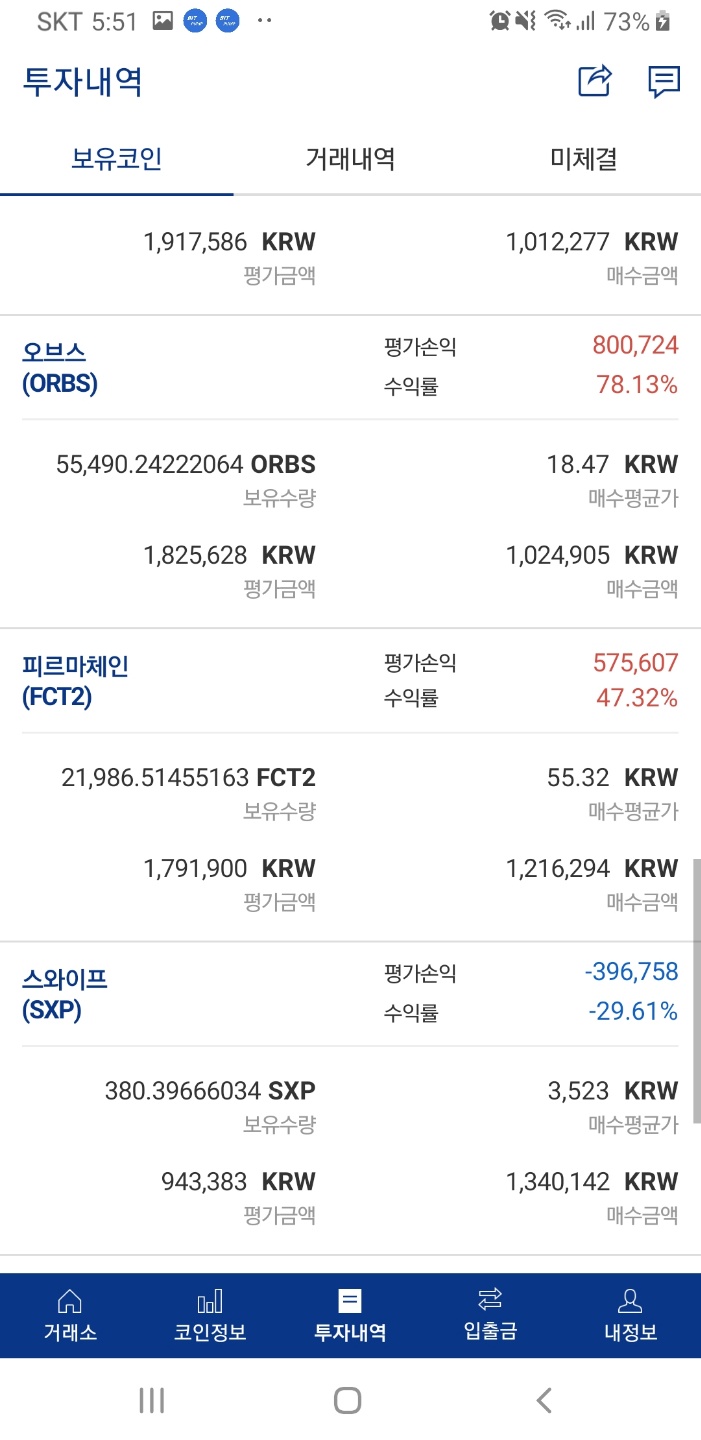
Task: Tap the system back button
Action: [544, 1400]
